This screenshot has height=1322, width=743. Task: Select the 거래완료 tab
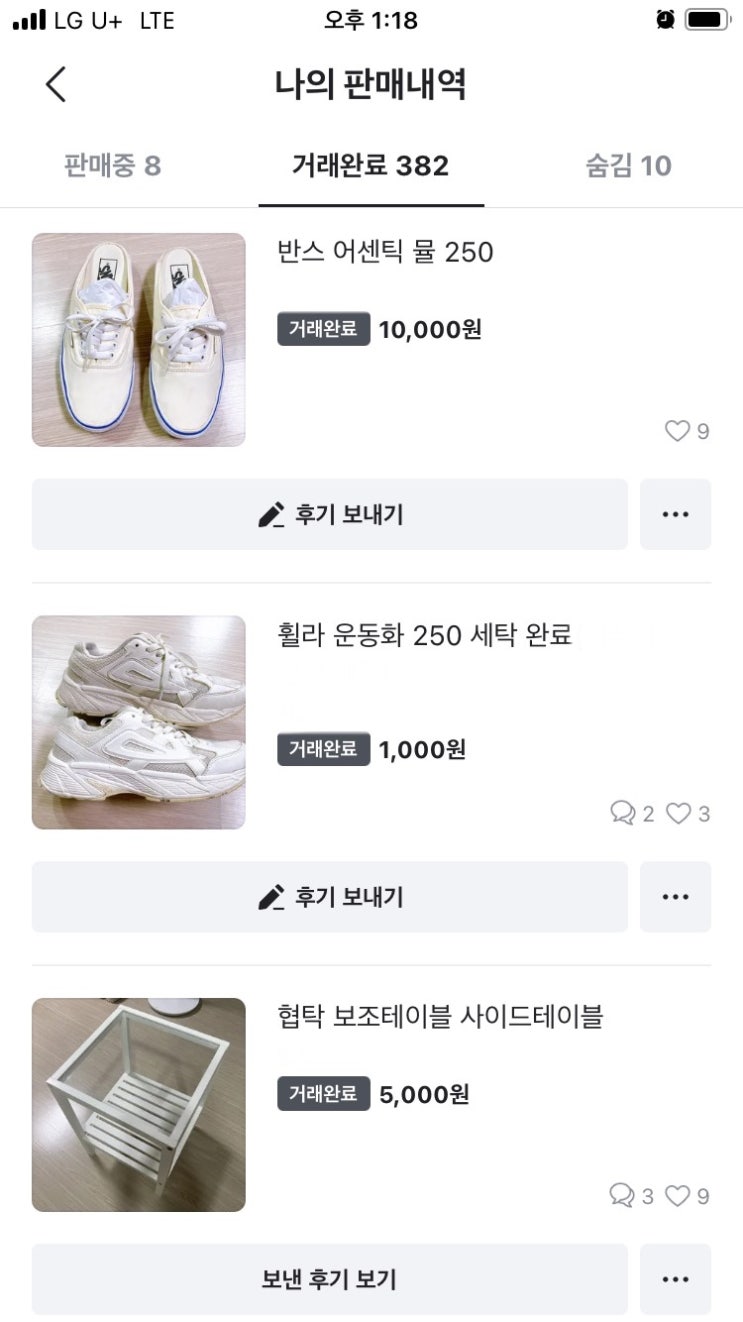(370, 166)
